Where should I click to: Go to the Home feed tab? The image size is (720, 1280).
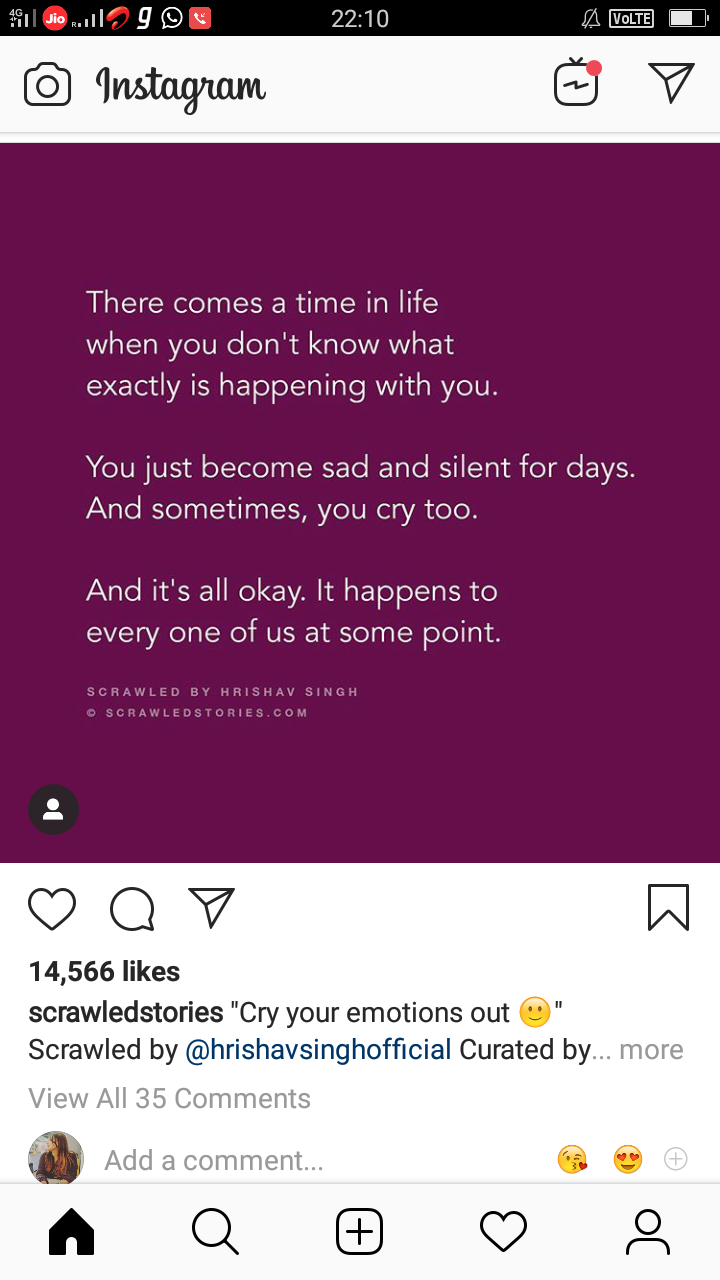point(72,1232)
